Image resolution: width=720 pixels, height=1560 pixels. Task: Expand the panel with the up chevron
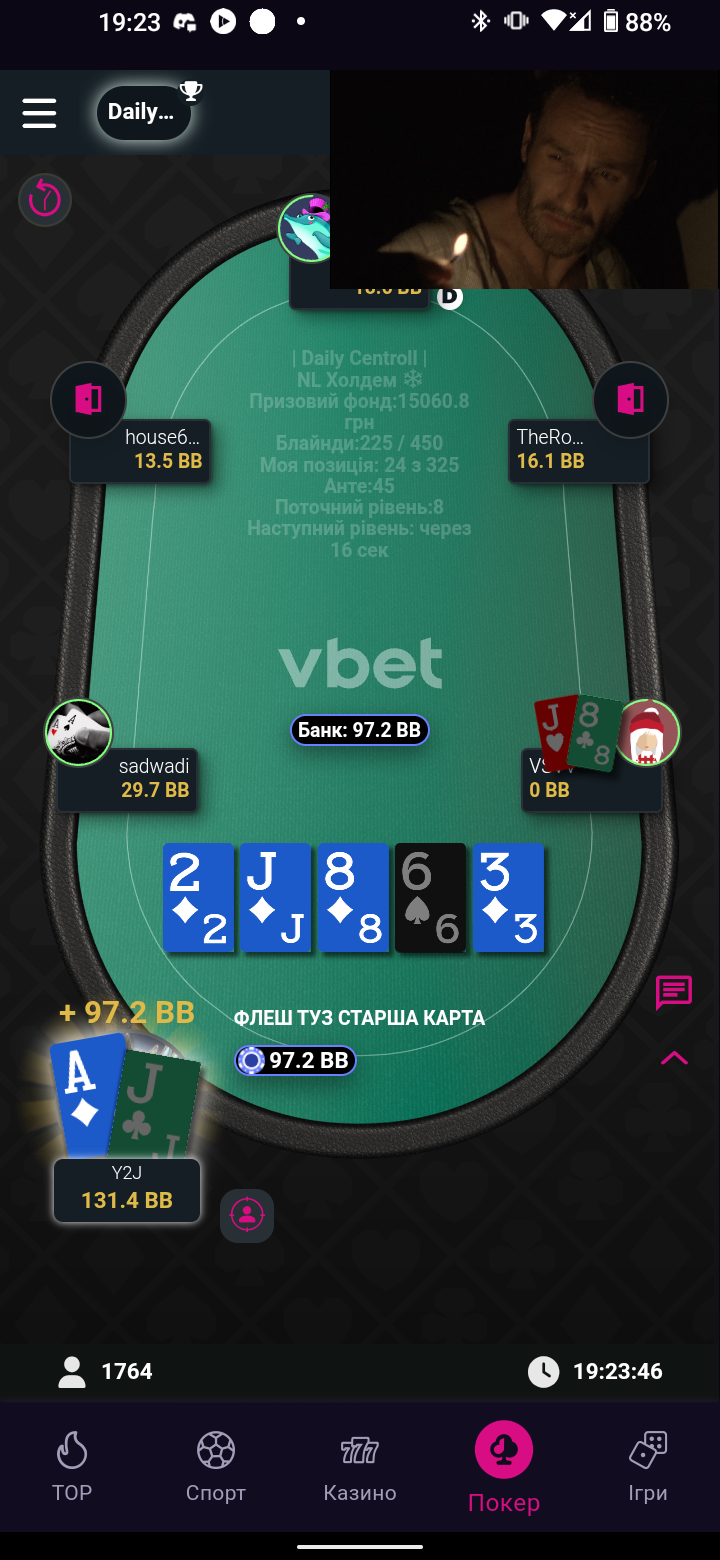click(x=674, y=1058)
